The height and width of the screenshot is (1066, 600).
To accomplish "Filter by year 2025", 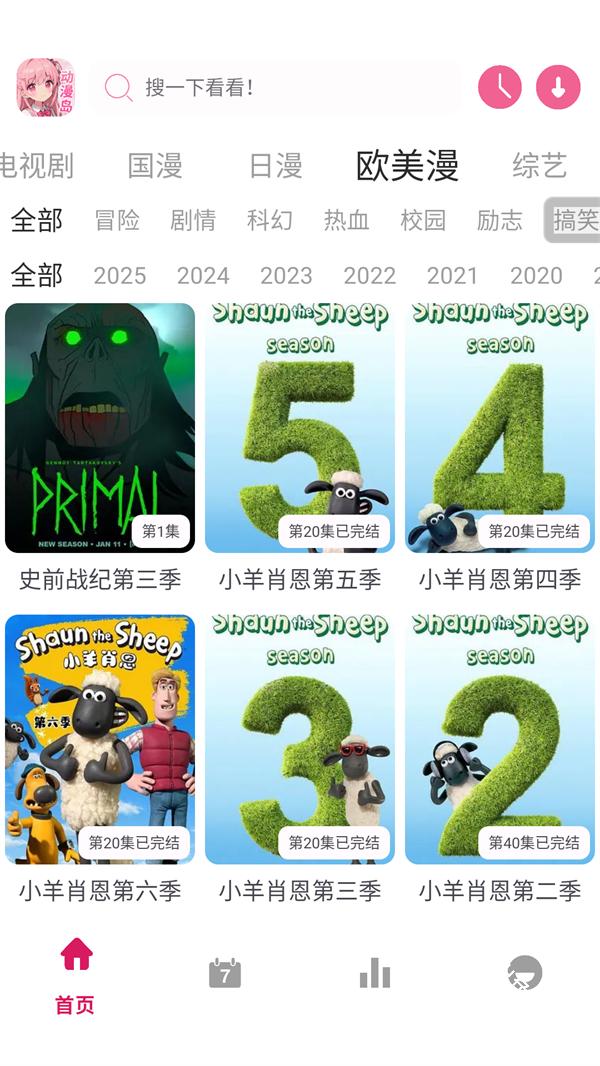I will tap(120, 275).
